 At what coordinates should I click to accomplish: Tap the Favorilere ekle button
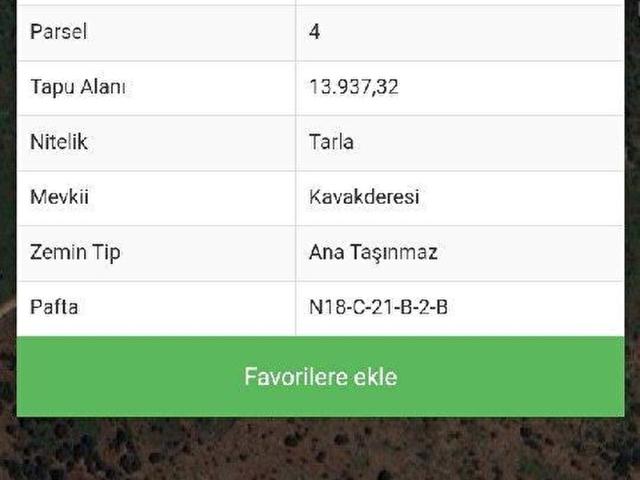tap(320, 377)
